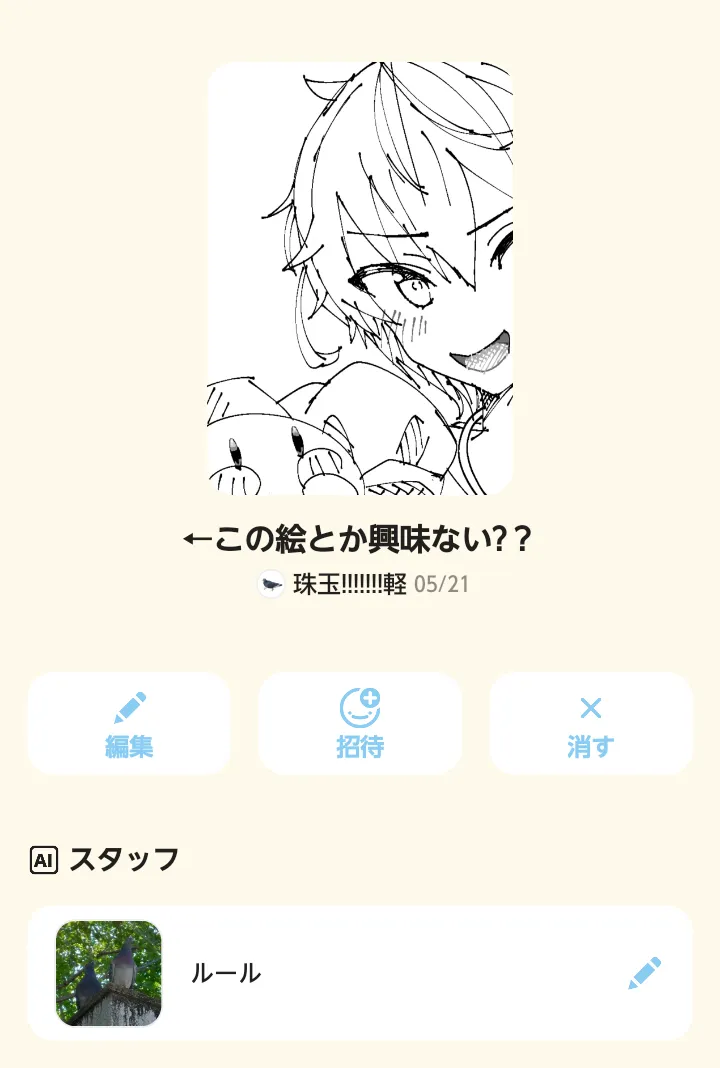Image resolution: width=720 pixels, height=1068 pixels.
Task: Open the 招待 invite button
Action: coord(360,723)
